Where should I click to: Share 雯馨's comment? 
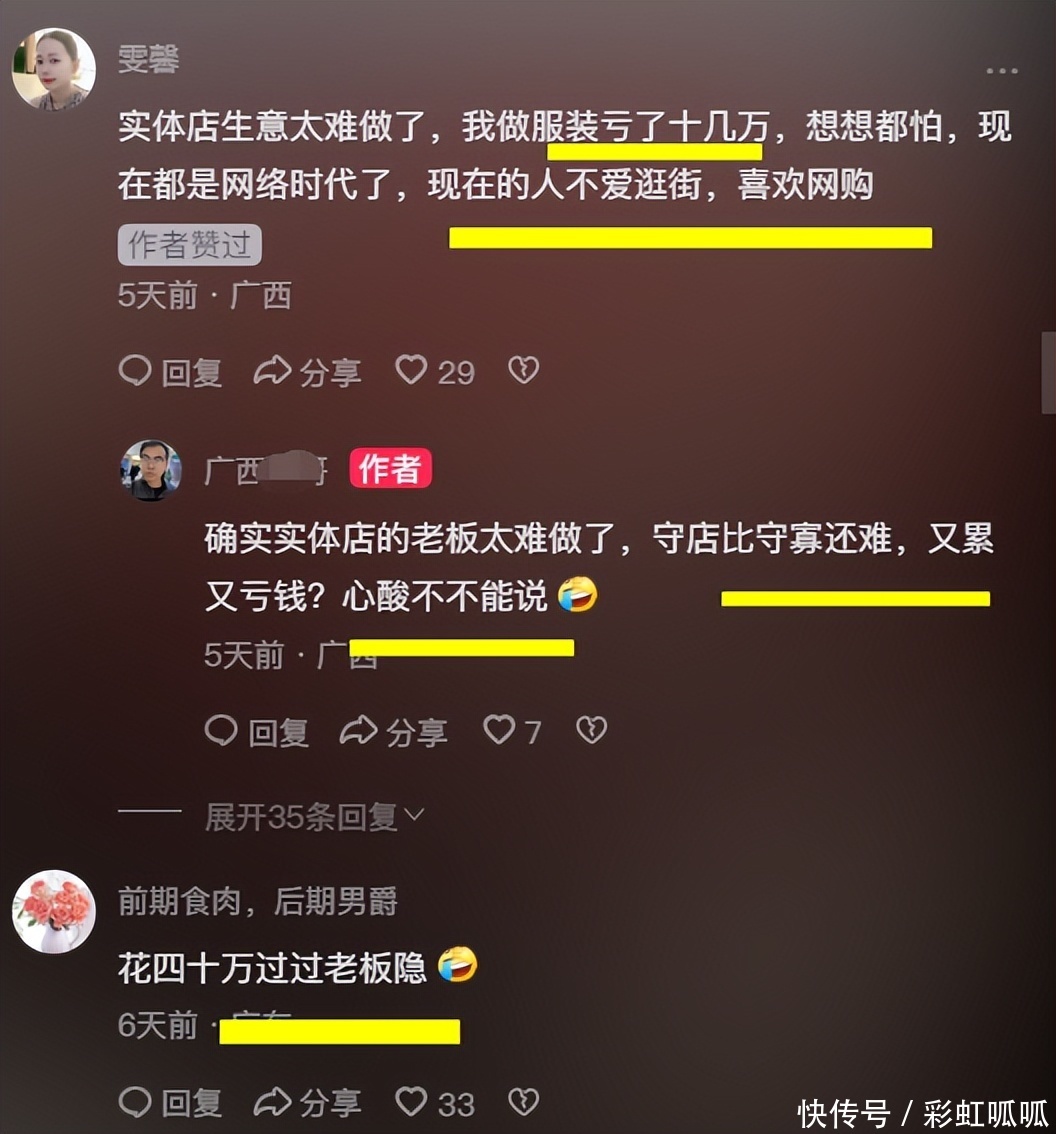pos(307,372)
